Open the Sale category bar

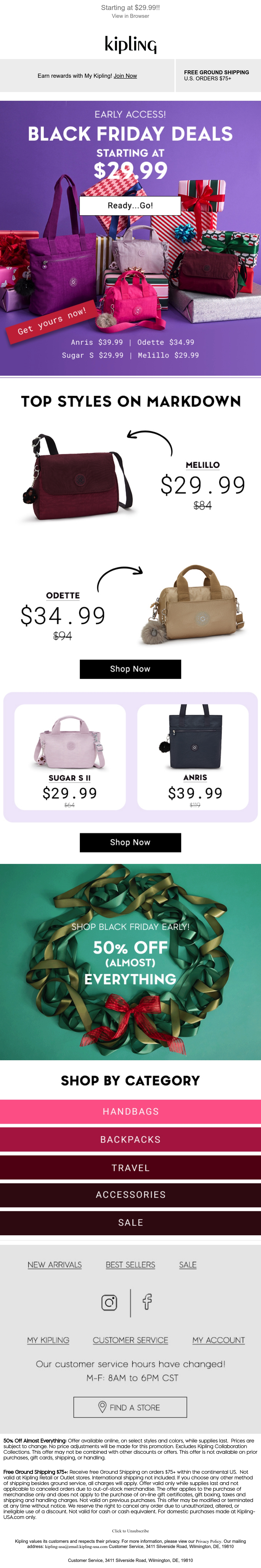point(130,1223)
